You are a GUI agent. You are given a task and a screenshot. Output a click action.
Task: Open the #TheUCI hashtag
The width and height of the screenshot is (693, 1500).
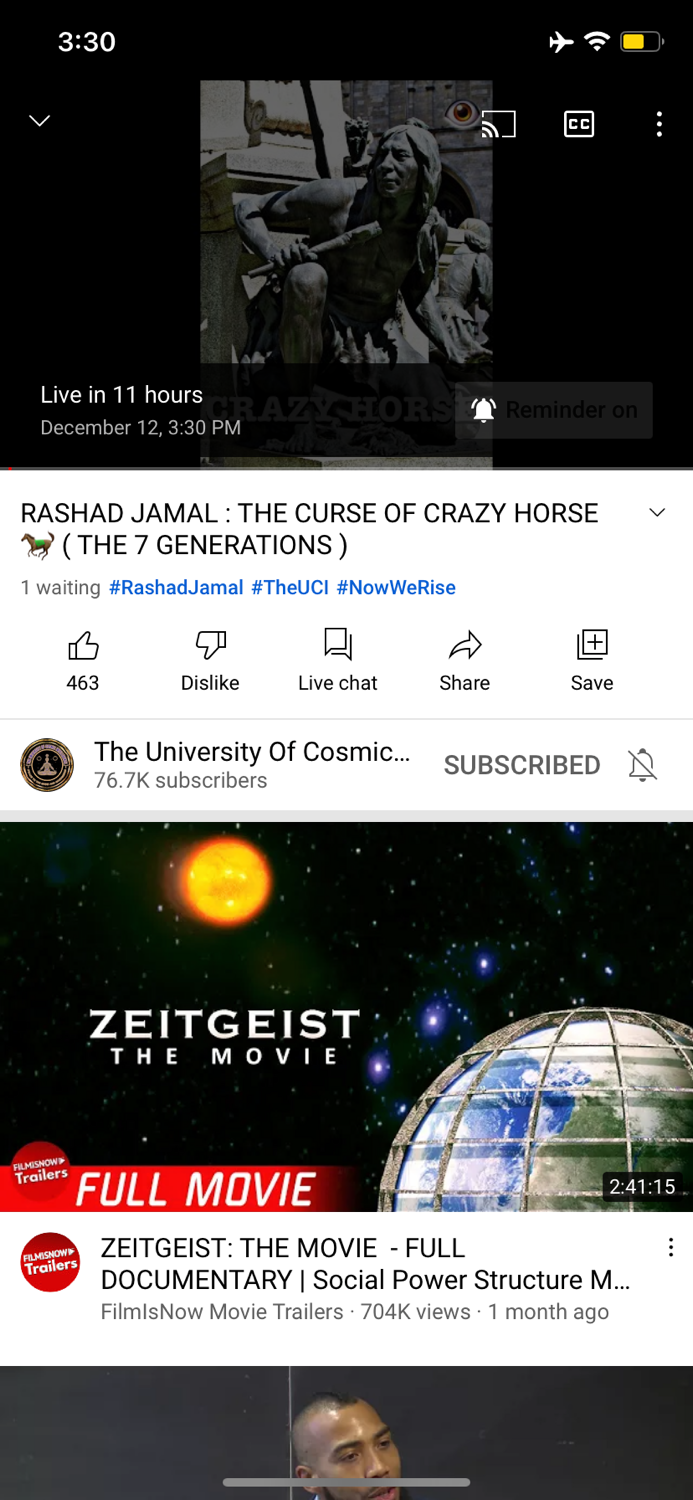point(290,587)
